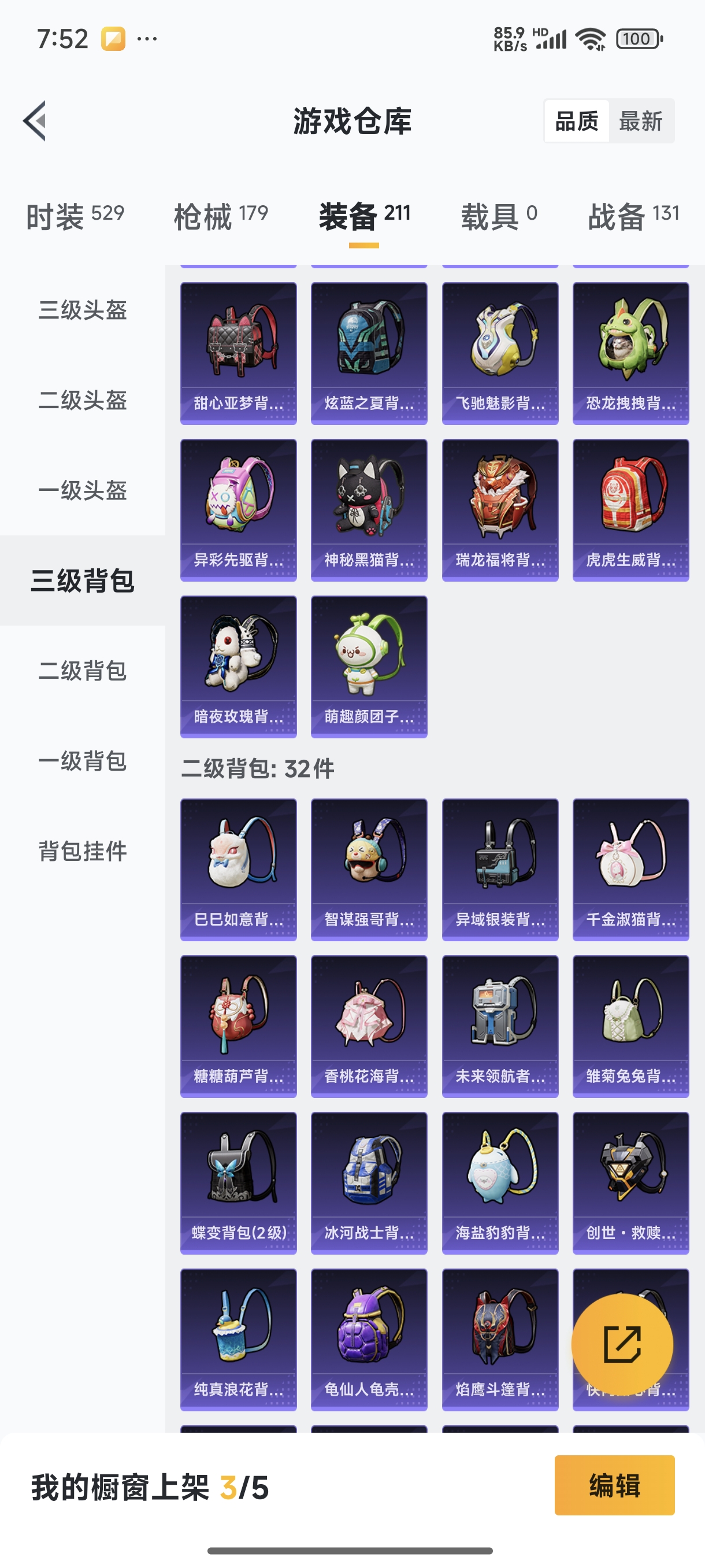Open the 载具 tab
Screen dimensions: 705x1568
pos(499,216)
